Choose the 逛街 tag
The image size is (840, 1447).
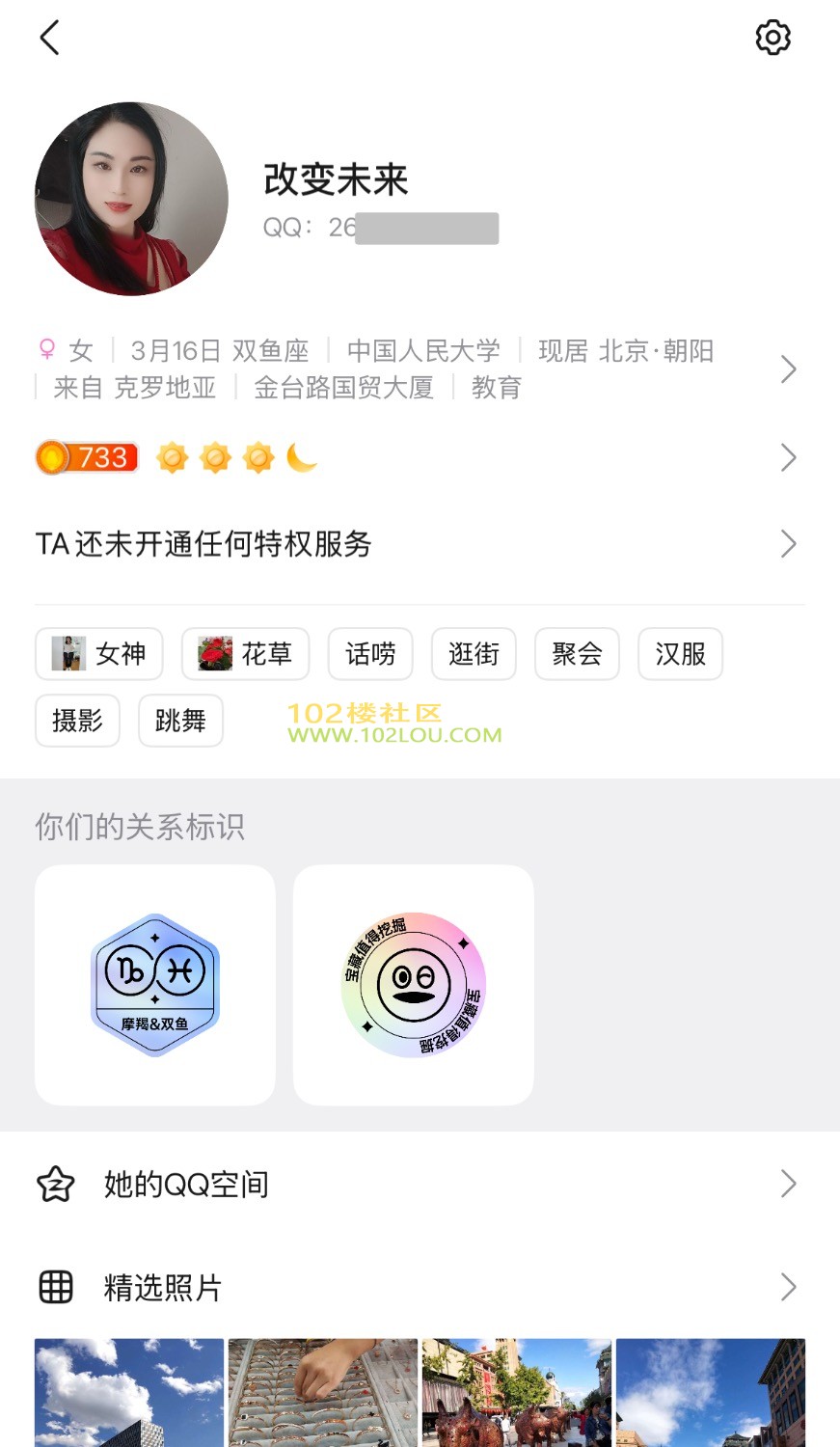coord(474,654)
